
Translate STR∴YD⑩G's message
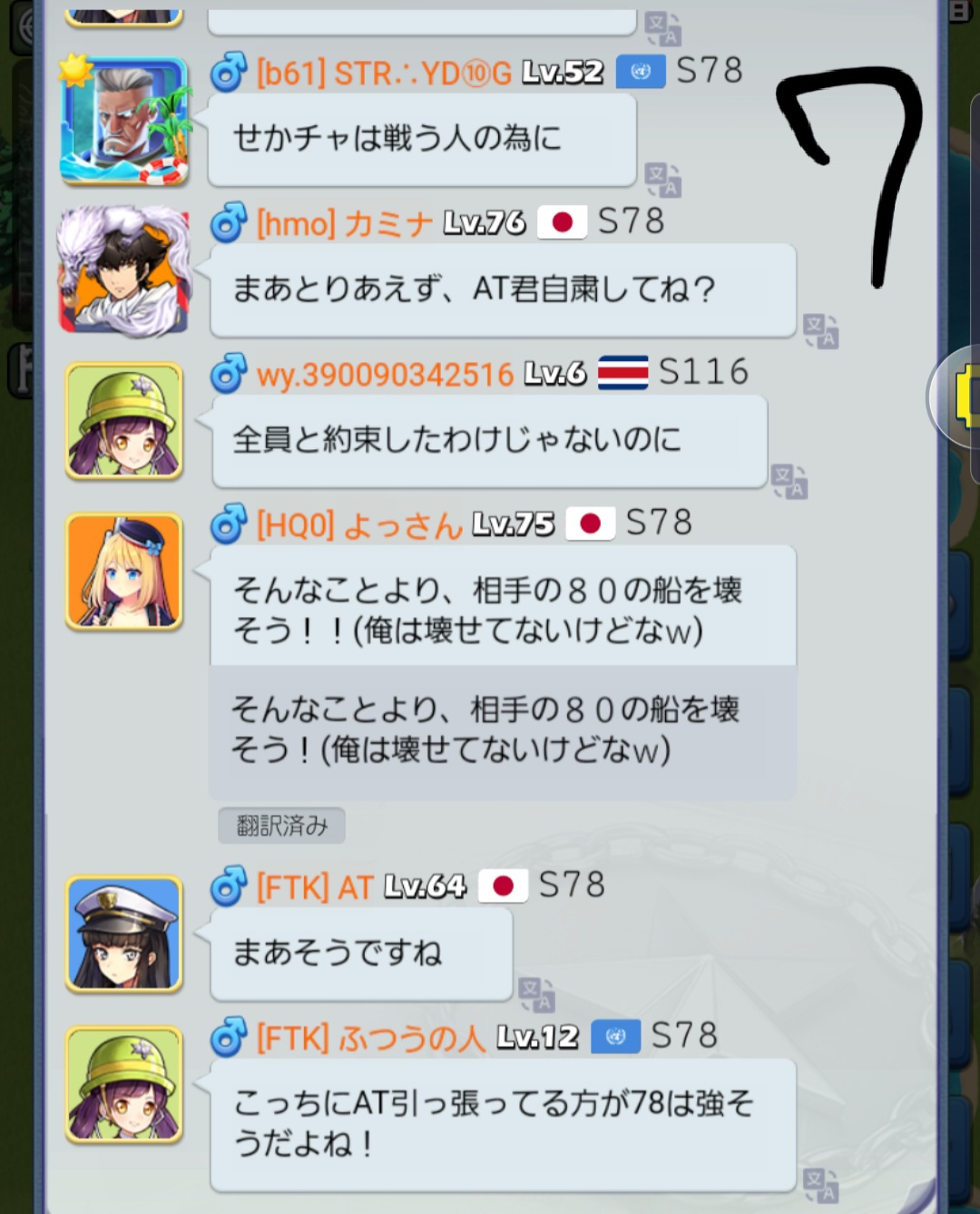pos(662,180)
